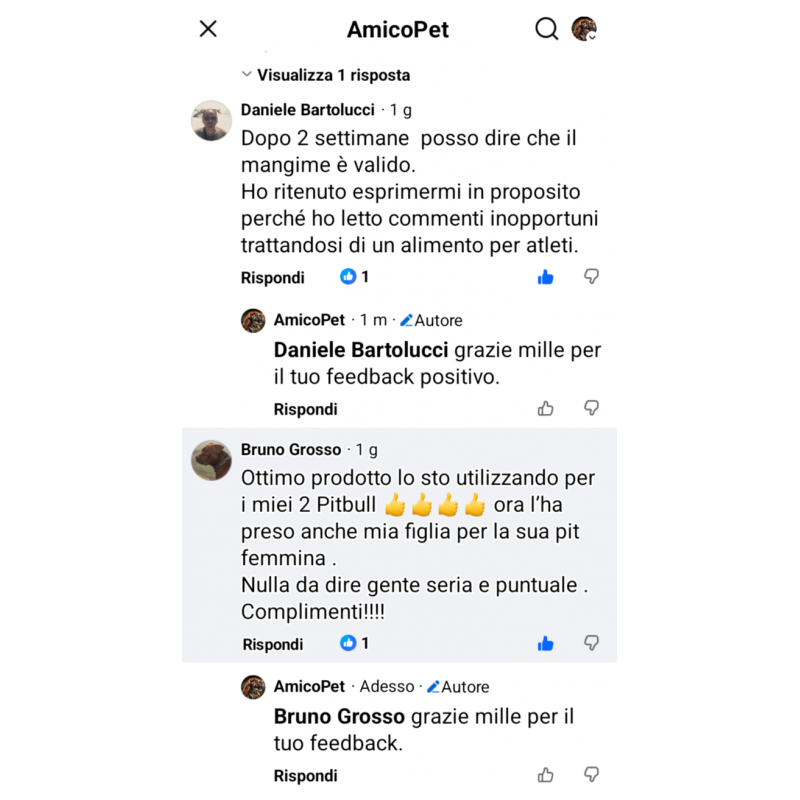
Task: Open the search magnifier icon
Action: coord(546,29)
